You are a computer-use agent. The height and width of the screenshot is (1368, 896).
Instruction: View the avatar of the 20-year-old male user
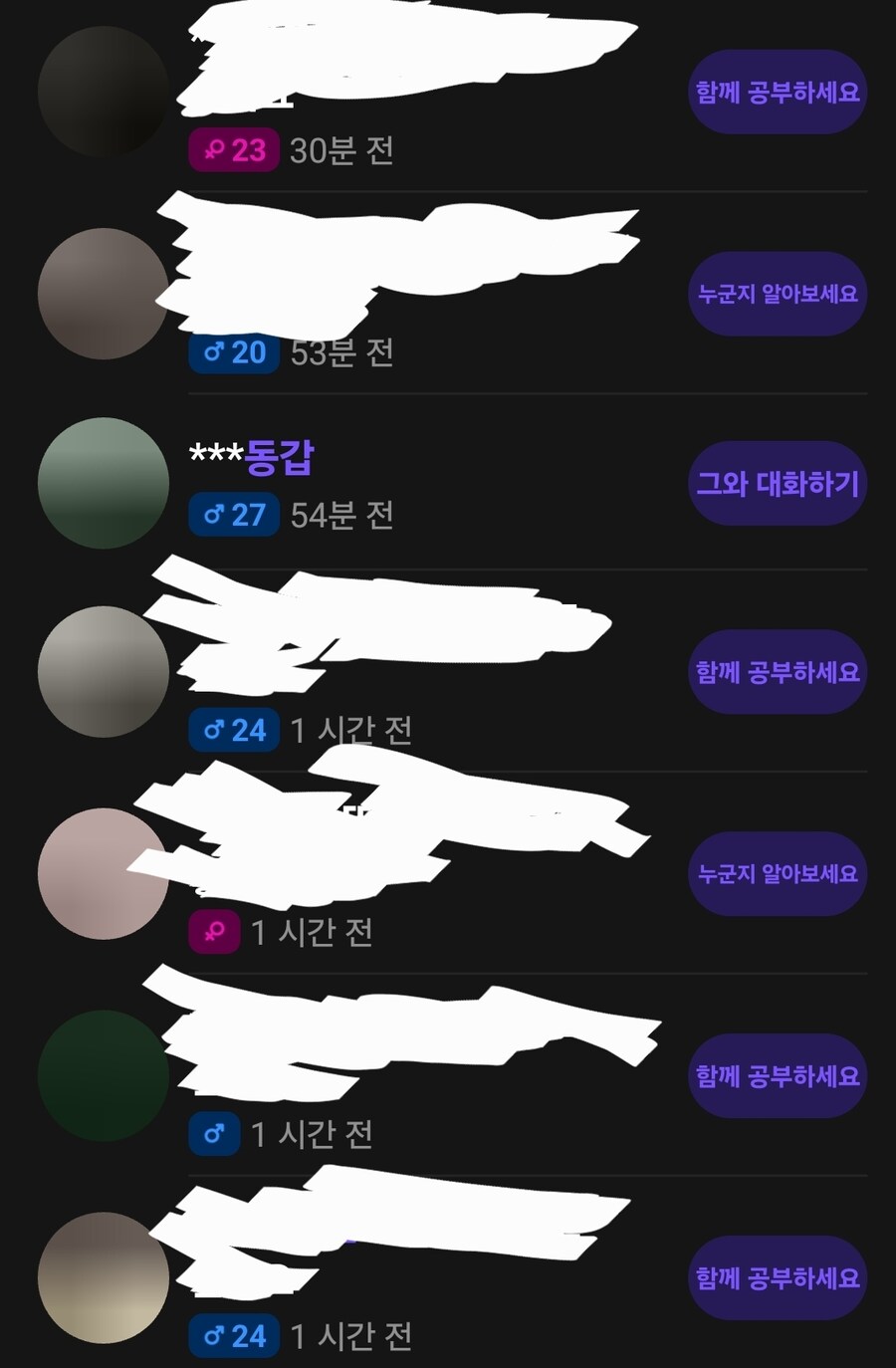[104, 295]
